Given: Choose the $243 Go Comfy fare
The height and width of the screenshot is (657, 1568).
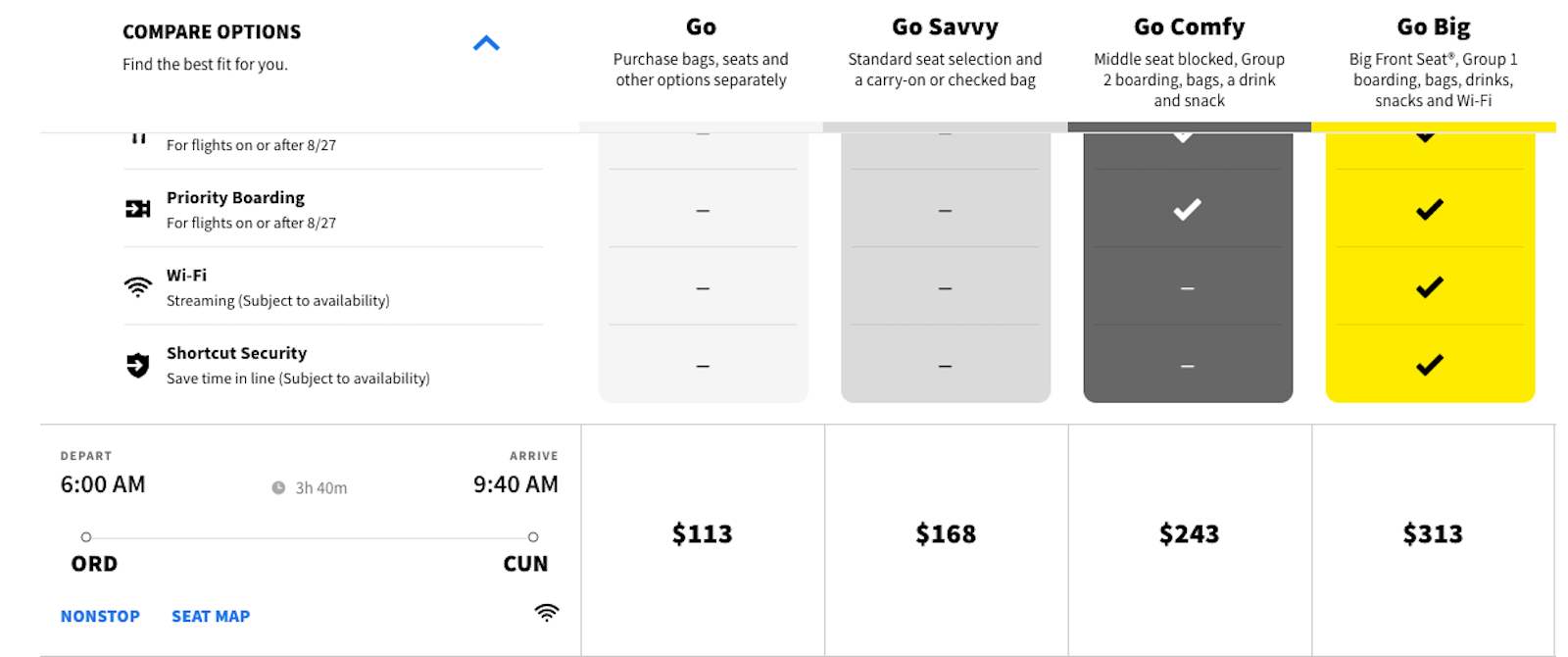Looking at the screenshot, I should click(x=1189, y=534).
